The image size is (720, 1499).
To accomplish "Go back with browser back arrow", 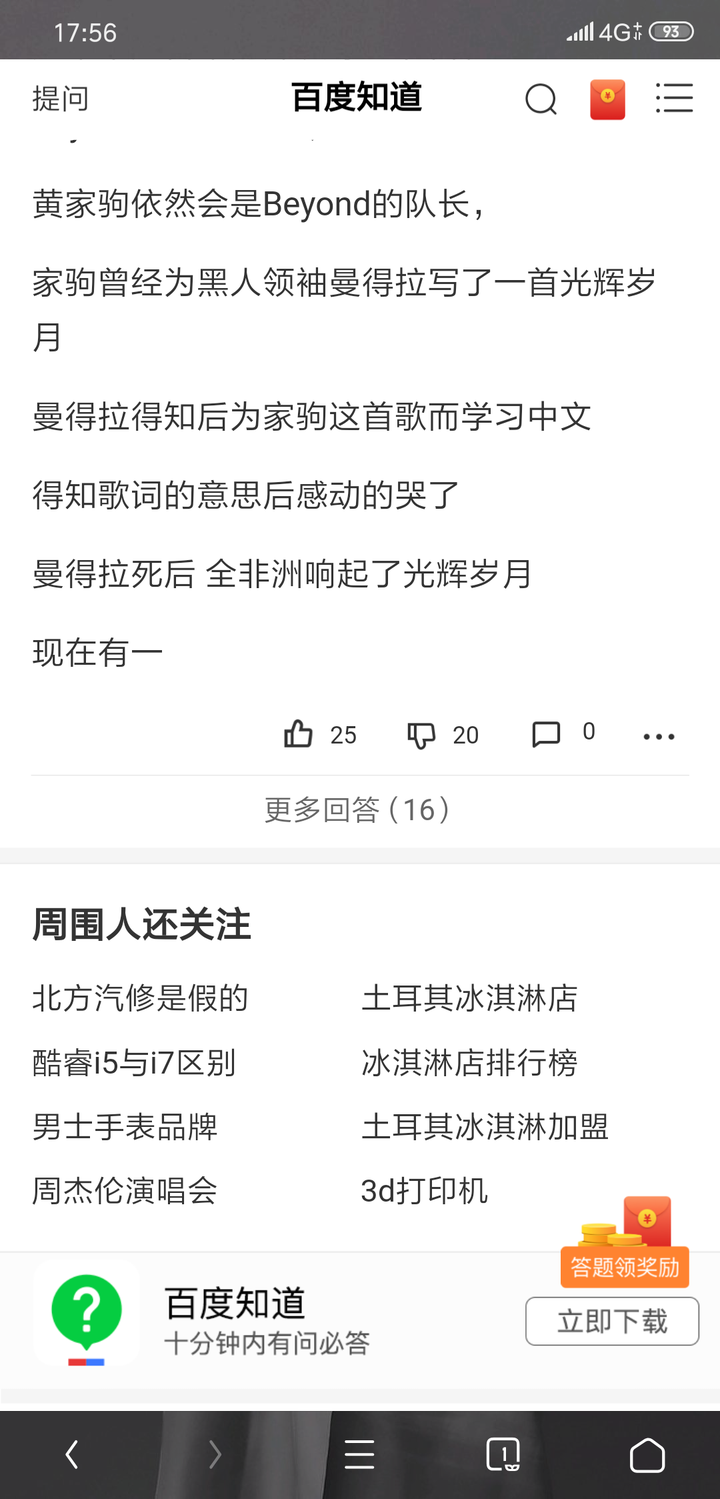I will tap(71, 1454).
